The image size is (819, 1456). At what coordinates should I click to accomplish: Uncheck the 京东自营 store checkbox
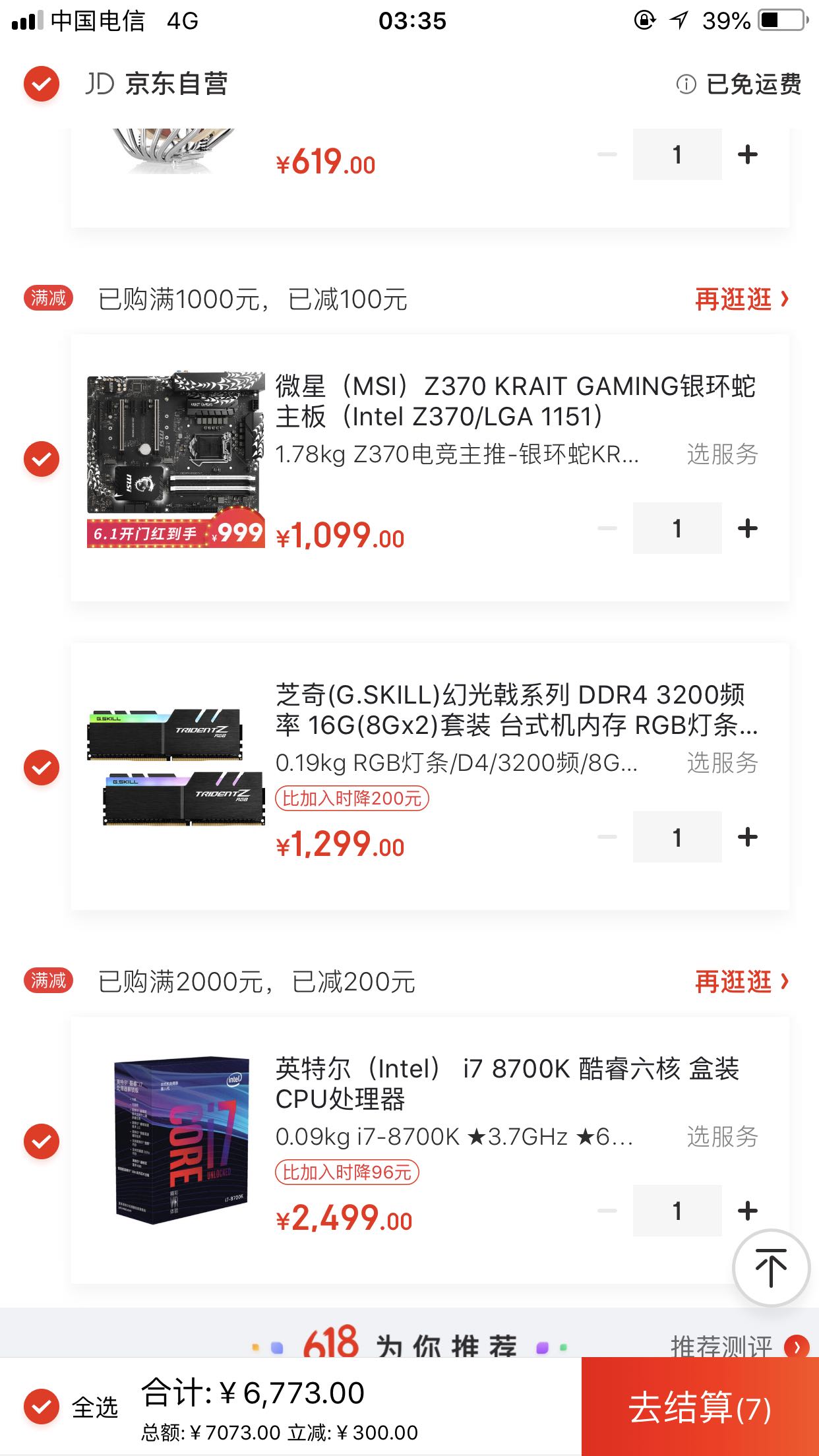[42, 84]
